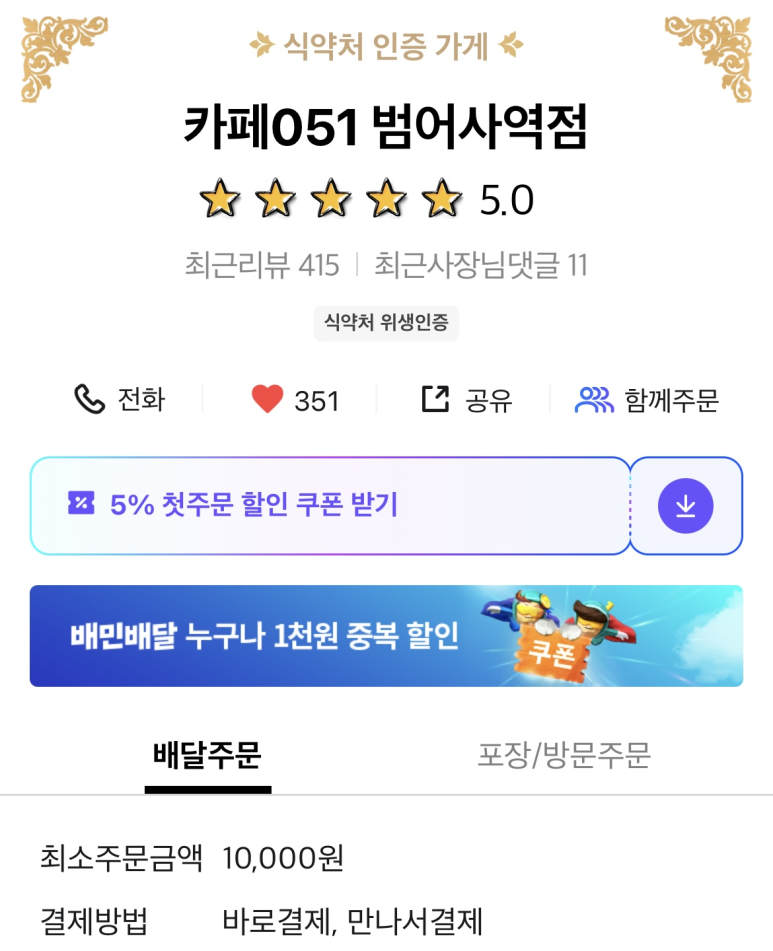
Task: Download the 5% first-order coupon
Action: pos(685,506)
